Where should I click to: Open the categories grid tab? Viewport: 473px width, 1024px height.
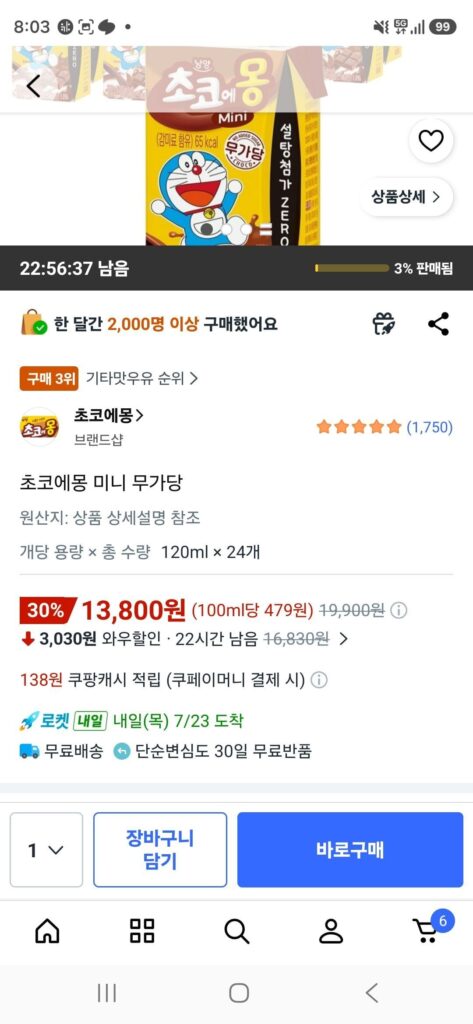tap(142, 931)
